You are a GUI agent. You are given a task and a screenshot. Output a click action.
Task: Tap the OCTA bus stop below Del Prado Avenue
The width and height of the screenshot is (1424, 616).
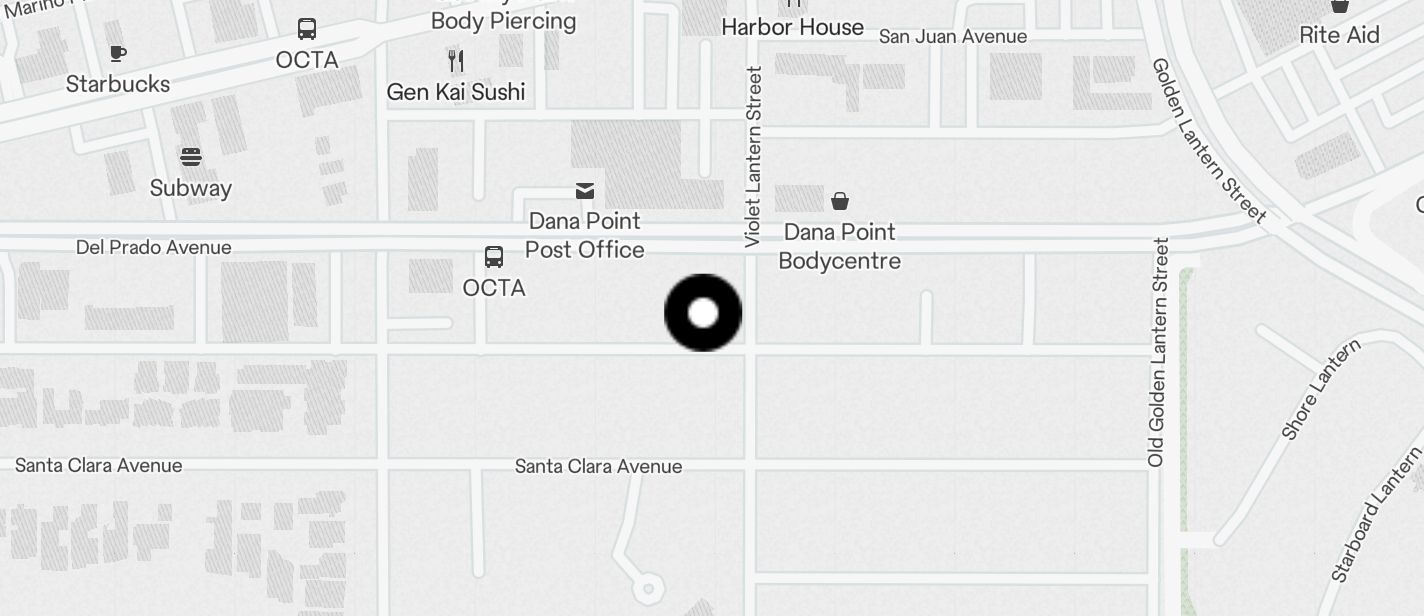(x=494, y=257)
